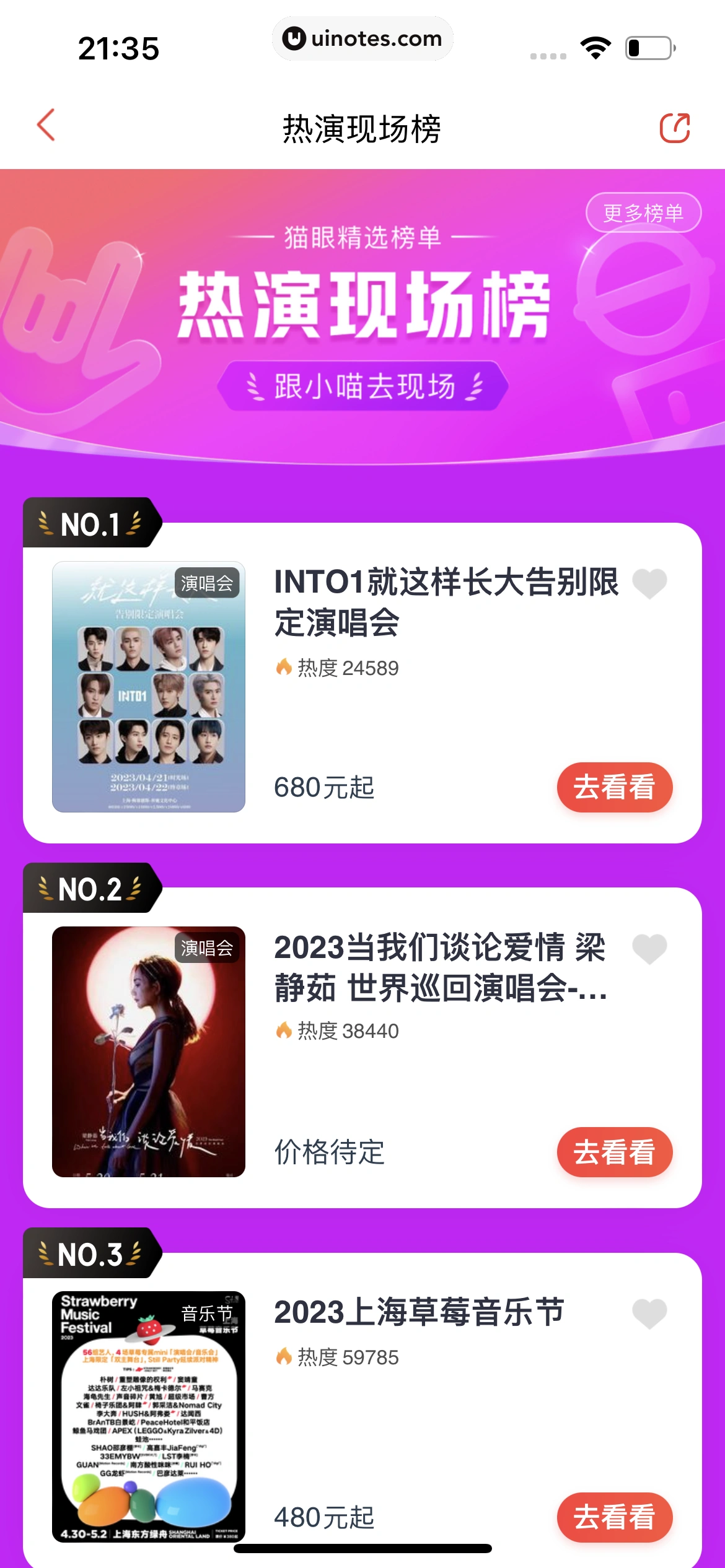This screenshot has width=725, height=1568.
Task: Go back using the top-left arrow
Action: pos(46,126)
